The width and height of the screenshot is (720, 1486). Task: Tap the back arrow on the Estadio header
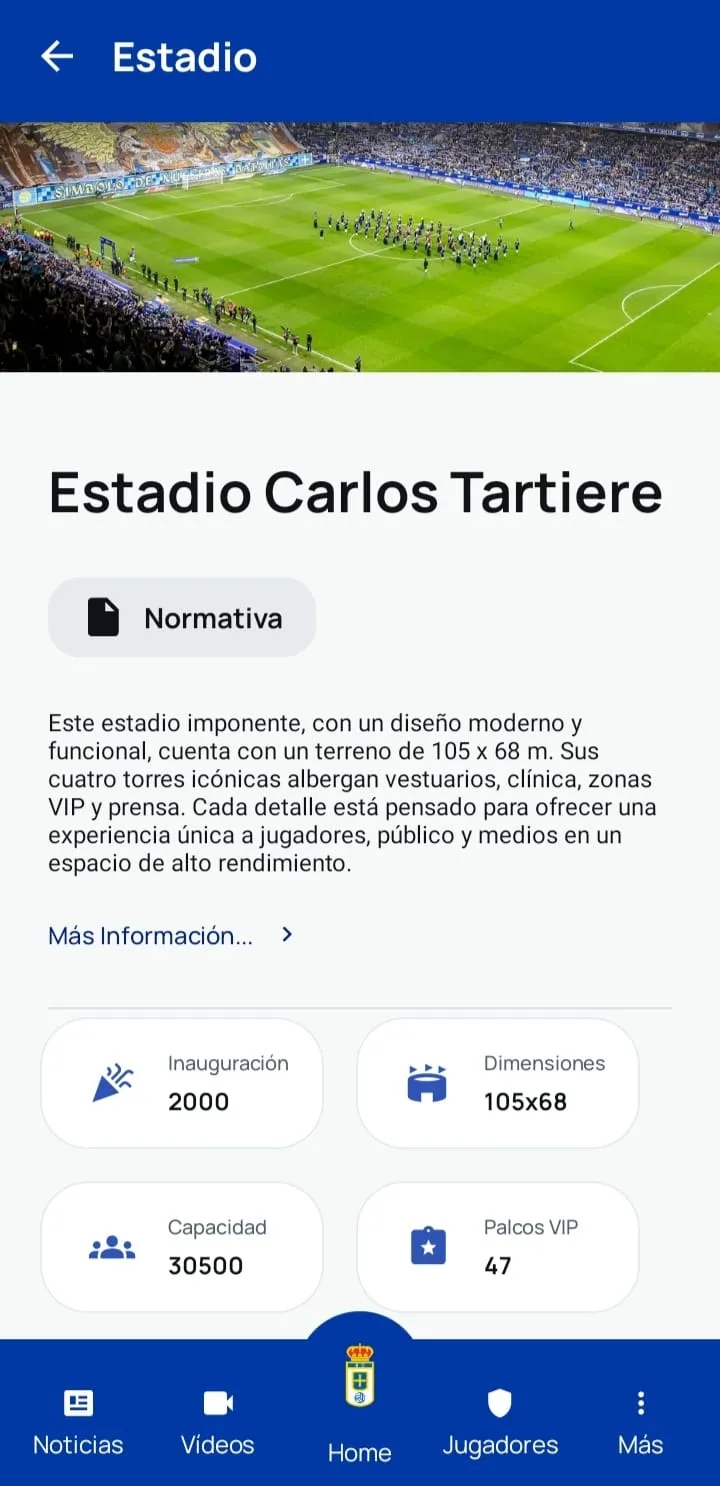click(x=57, y=57)
